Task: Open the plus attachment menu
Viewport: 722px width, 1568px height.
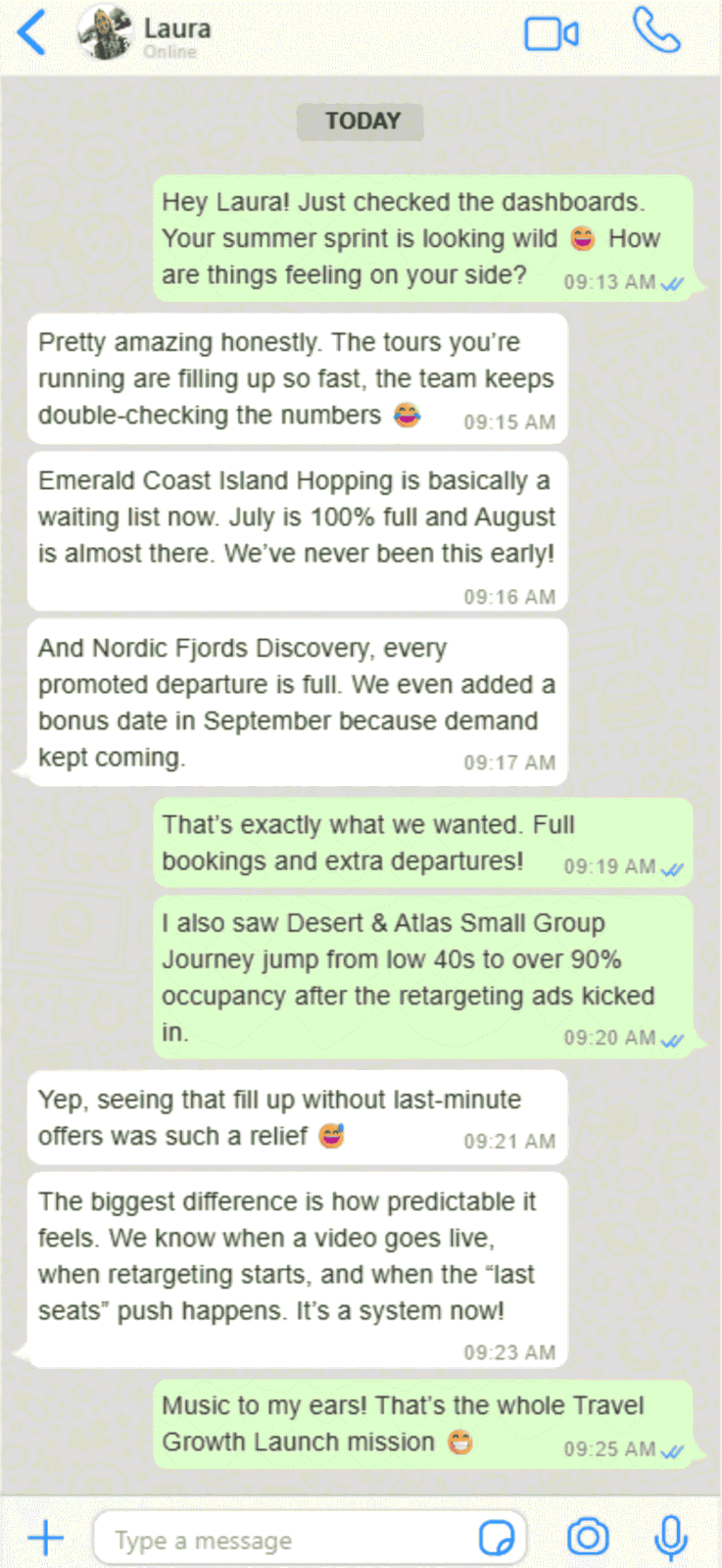Action: click(45, 1538)
